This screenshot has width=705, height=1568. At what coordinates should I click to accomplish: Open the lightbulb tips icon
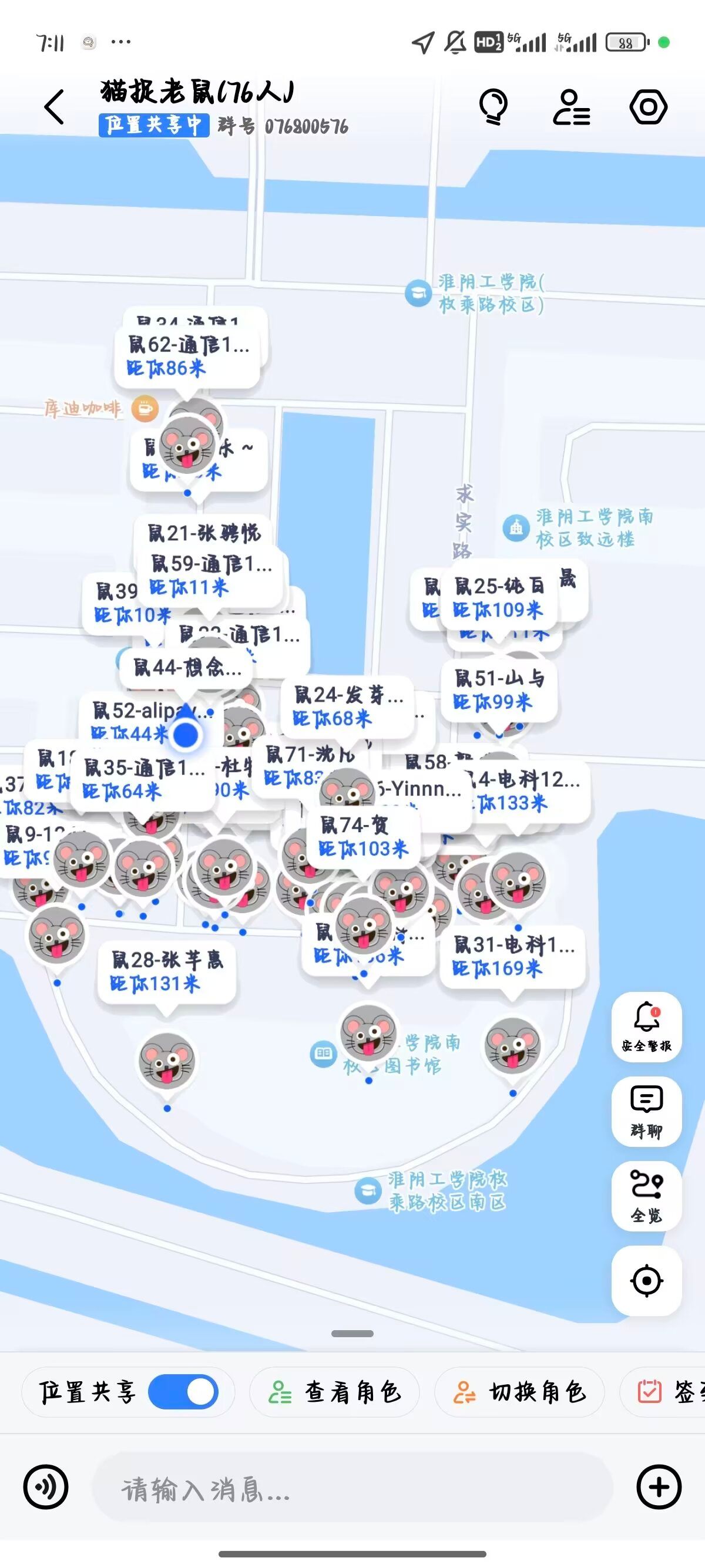pyautogui.click(x=493, y=107)
